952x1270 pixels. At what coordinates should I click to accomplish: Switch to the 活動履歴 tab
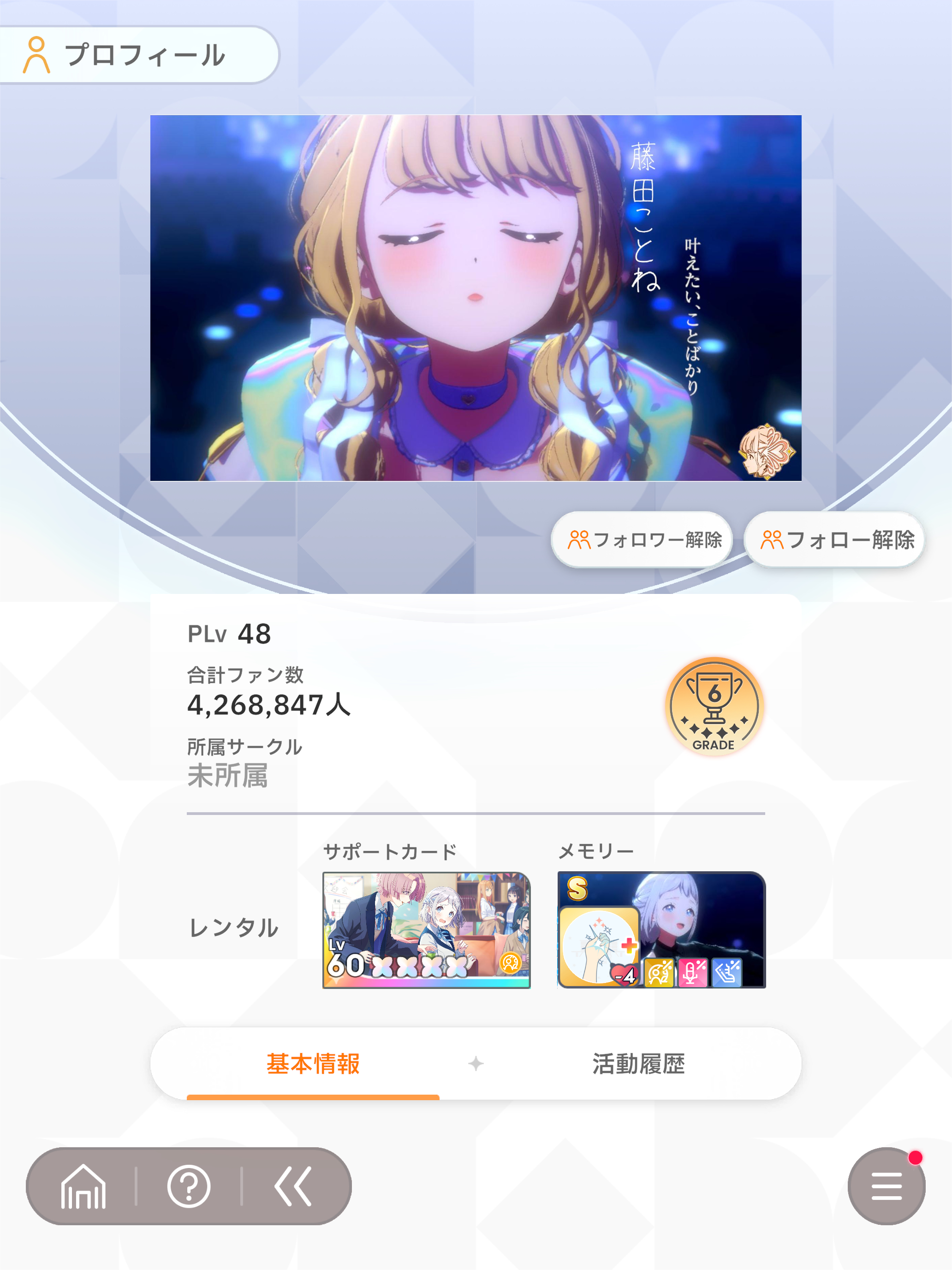coord(638,1064)
